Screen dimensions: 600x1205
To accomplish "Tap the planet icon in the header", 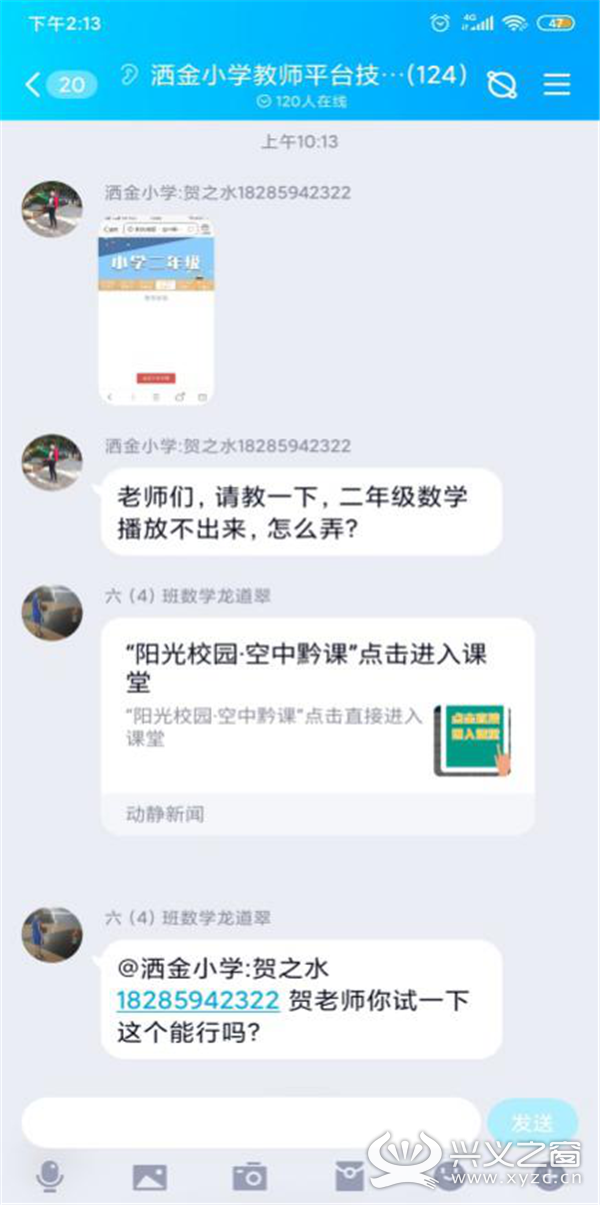I will tap(502, 85).
